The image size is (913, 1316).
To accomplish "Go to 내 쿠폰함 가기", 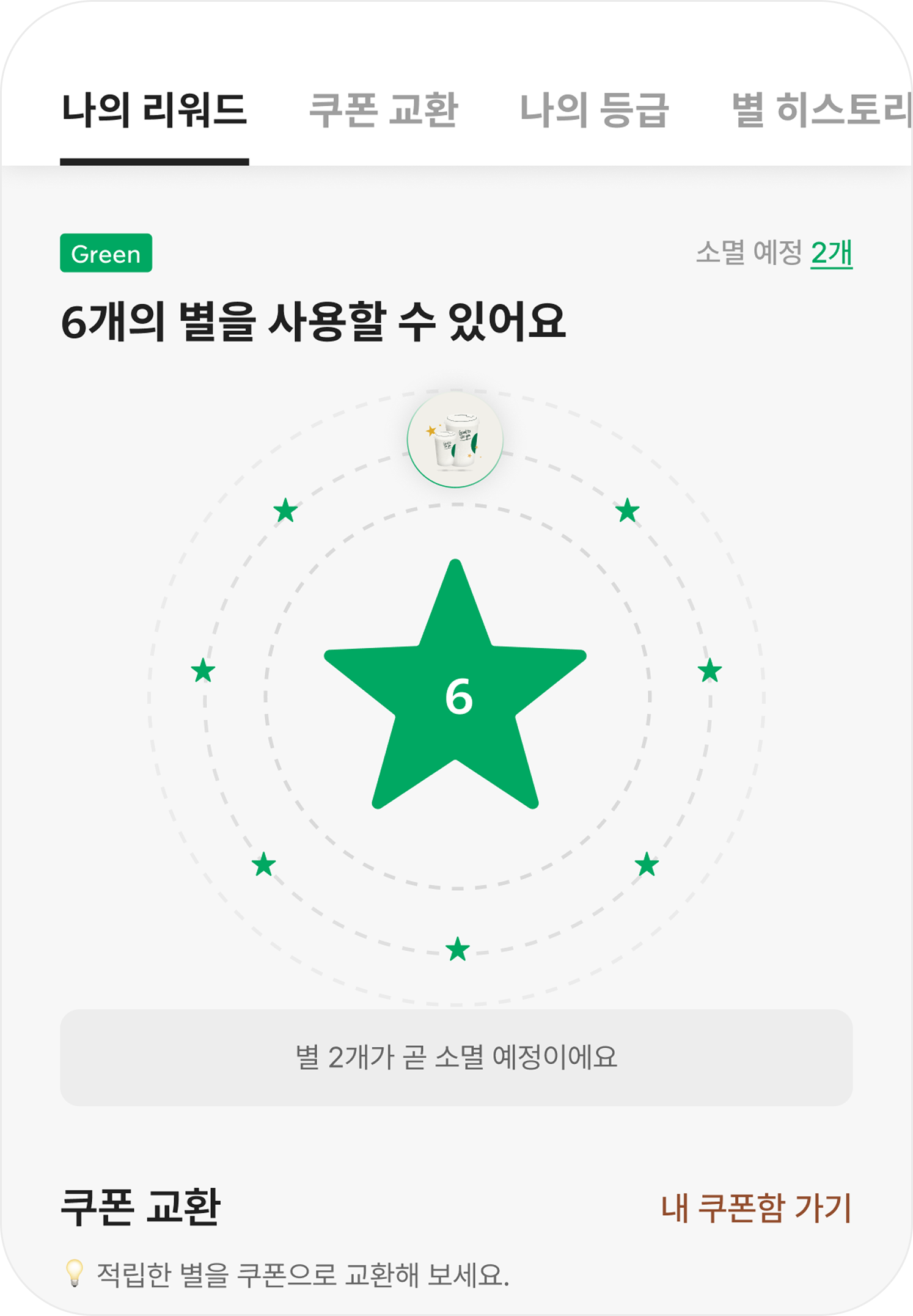I will pyautogui.click(x=755, y=1208).
